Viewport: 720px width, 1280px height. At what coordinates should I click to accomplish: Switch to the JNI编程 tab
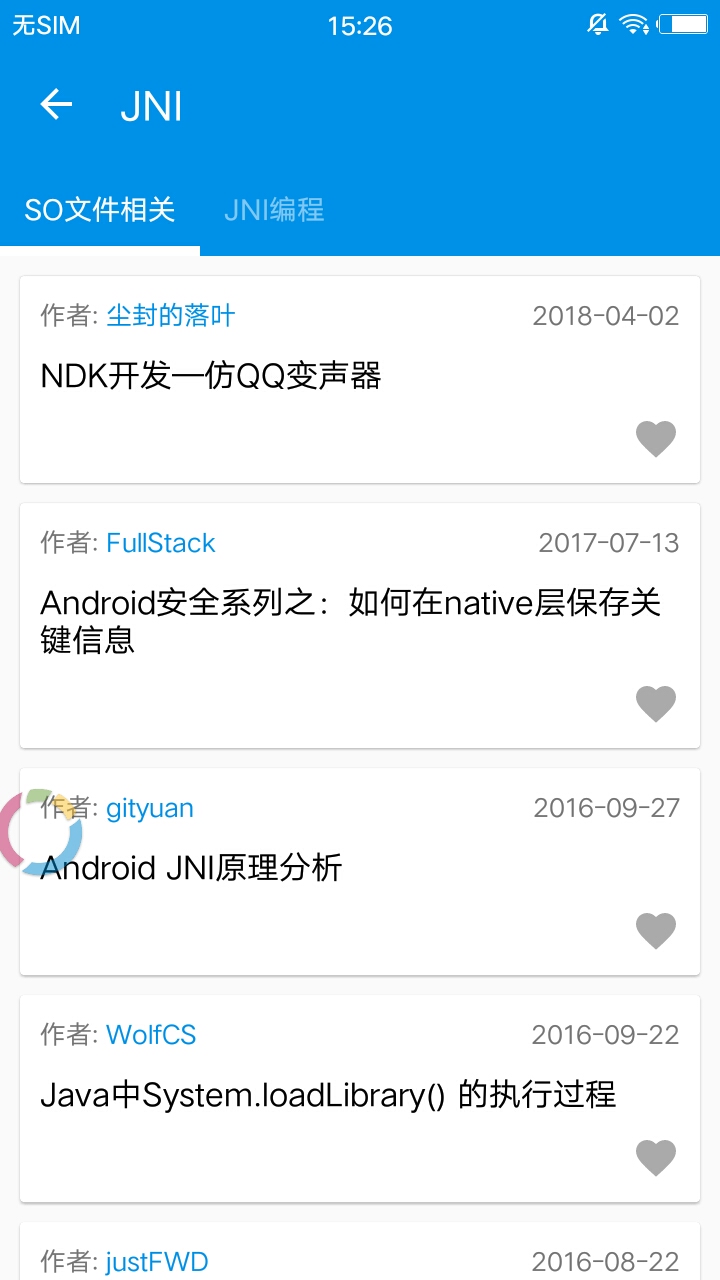274,210
